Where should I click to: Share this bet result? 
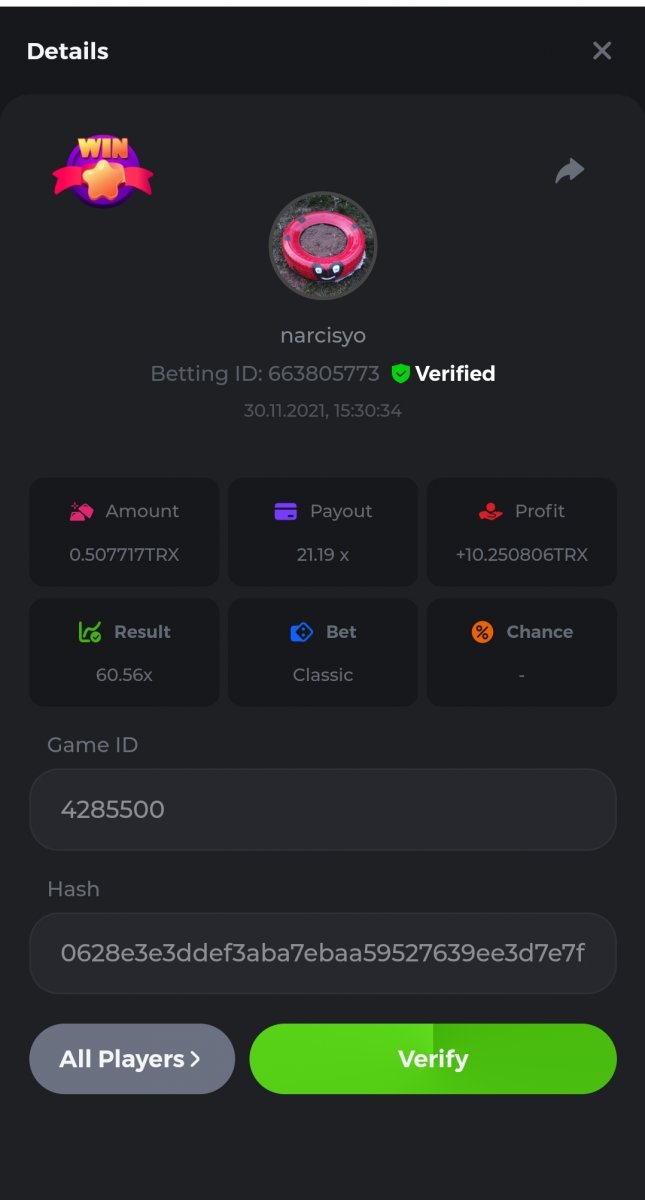(570, 171)
